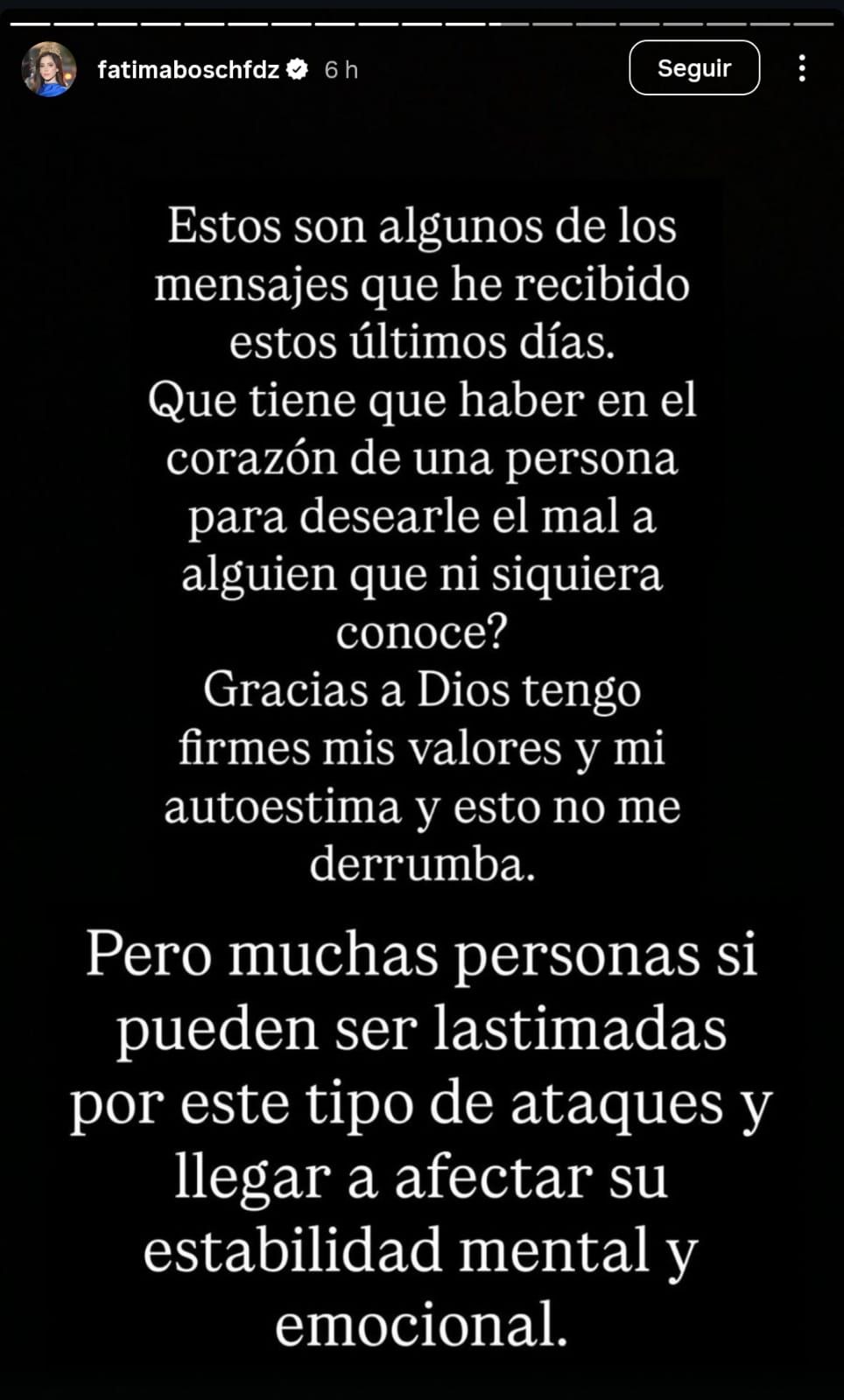The width and height of the screenshot is (844, 1400).
Task: Open the fatimaboschfdz username link
Action: click(x=188, y=70)
